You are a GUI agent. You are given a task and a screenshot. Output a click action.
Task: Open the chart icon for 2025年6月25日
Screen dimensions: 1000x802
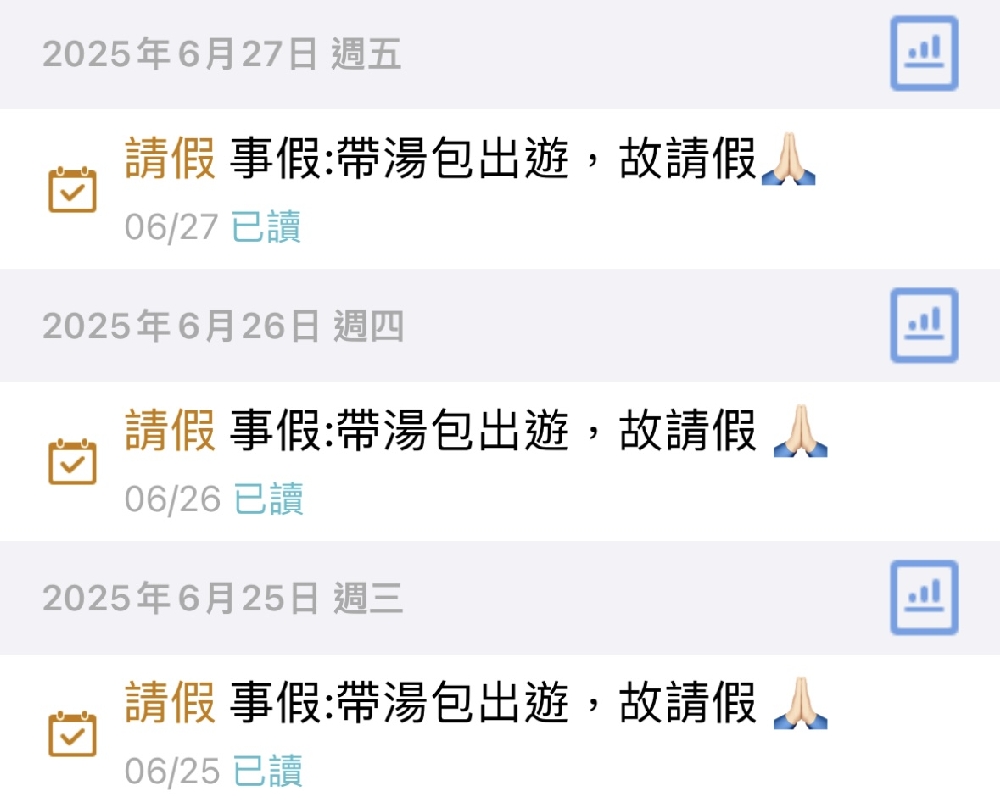tap(924, 598)
